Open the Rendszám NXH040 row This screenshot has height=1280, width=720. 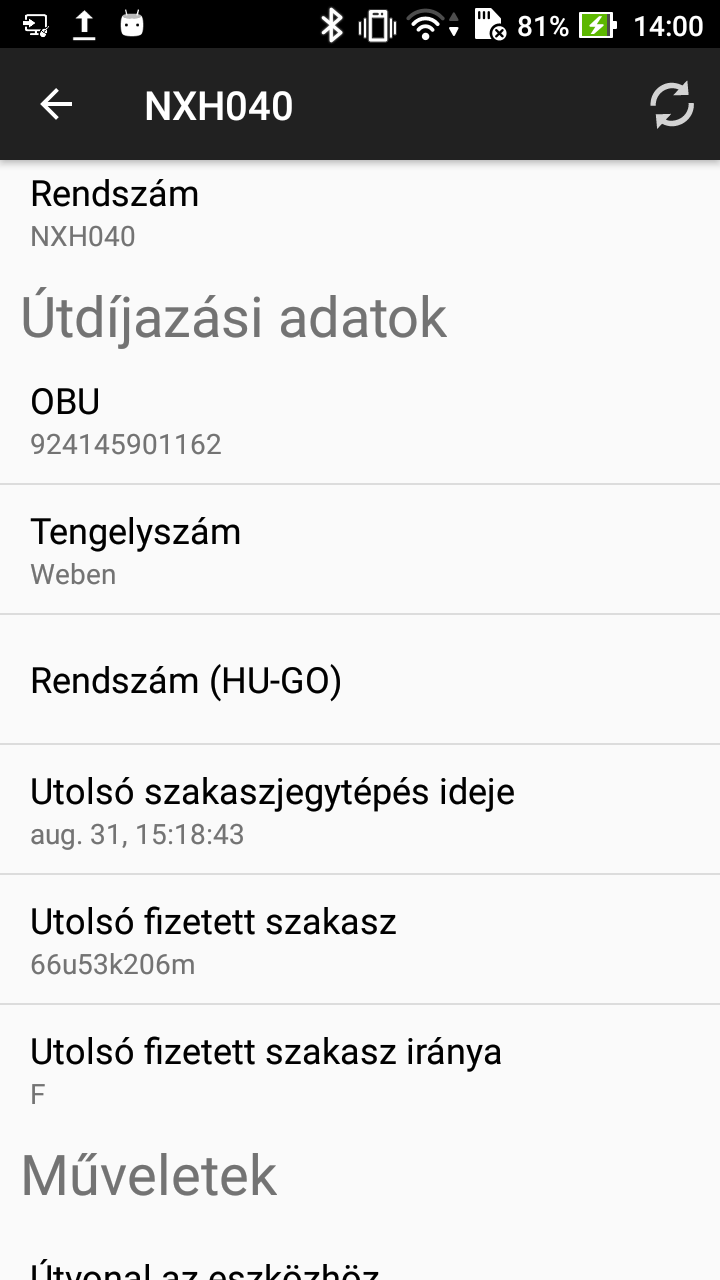[x=360, y=212]
